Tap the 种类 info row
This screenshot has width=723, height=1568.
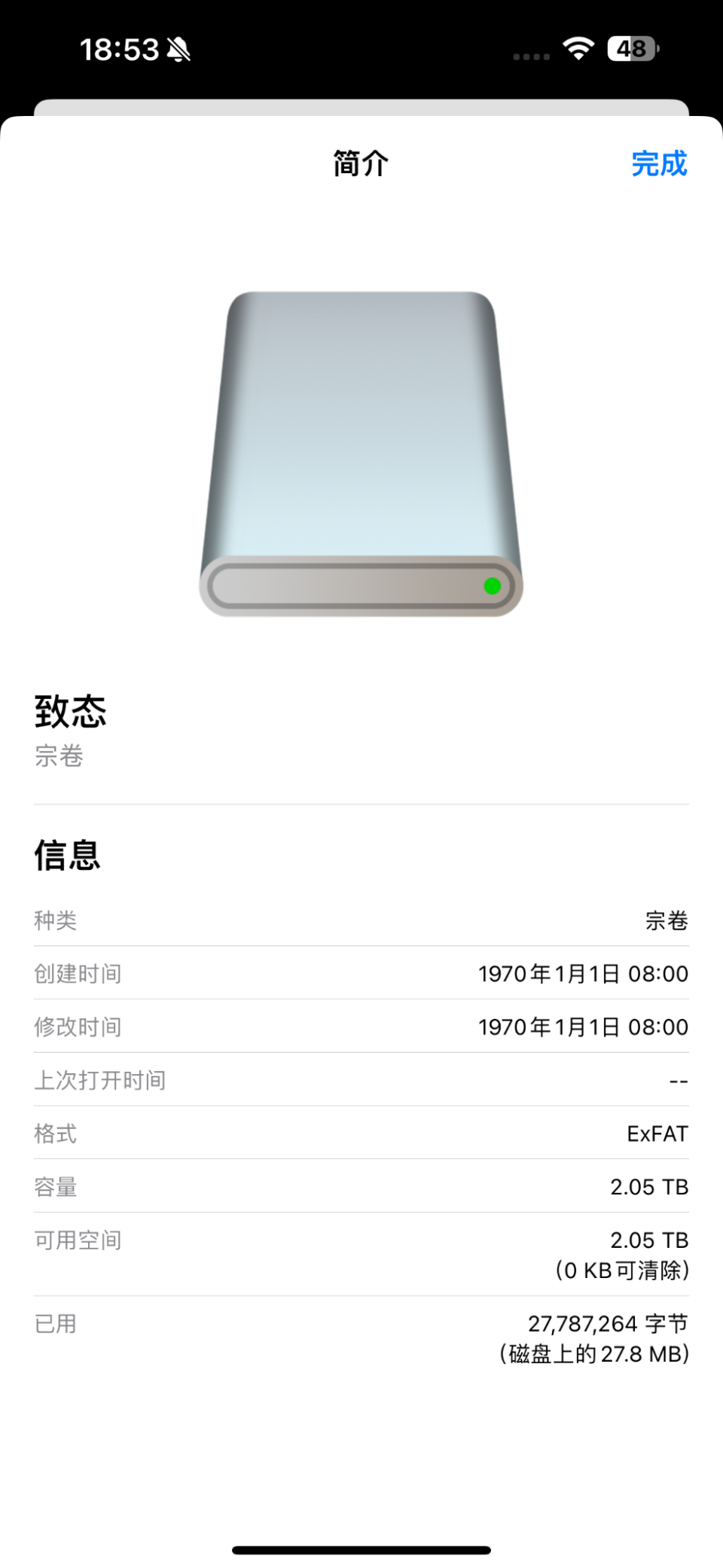click(x=361, y=920)
